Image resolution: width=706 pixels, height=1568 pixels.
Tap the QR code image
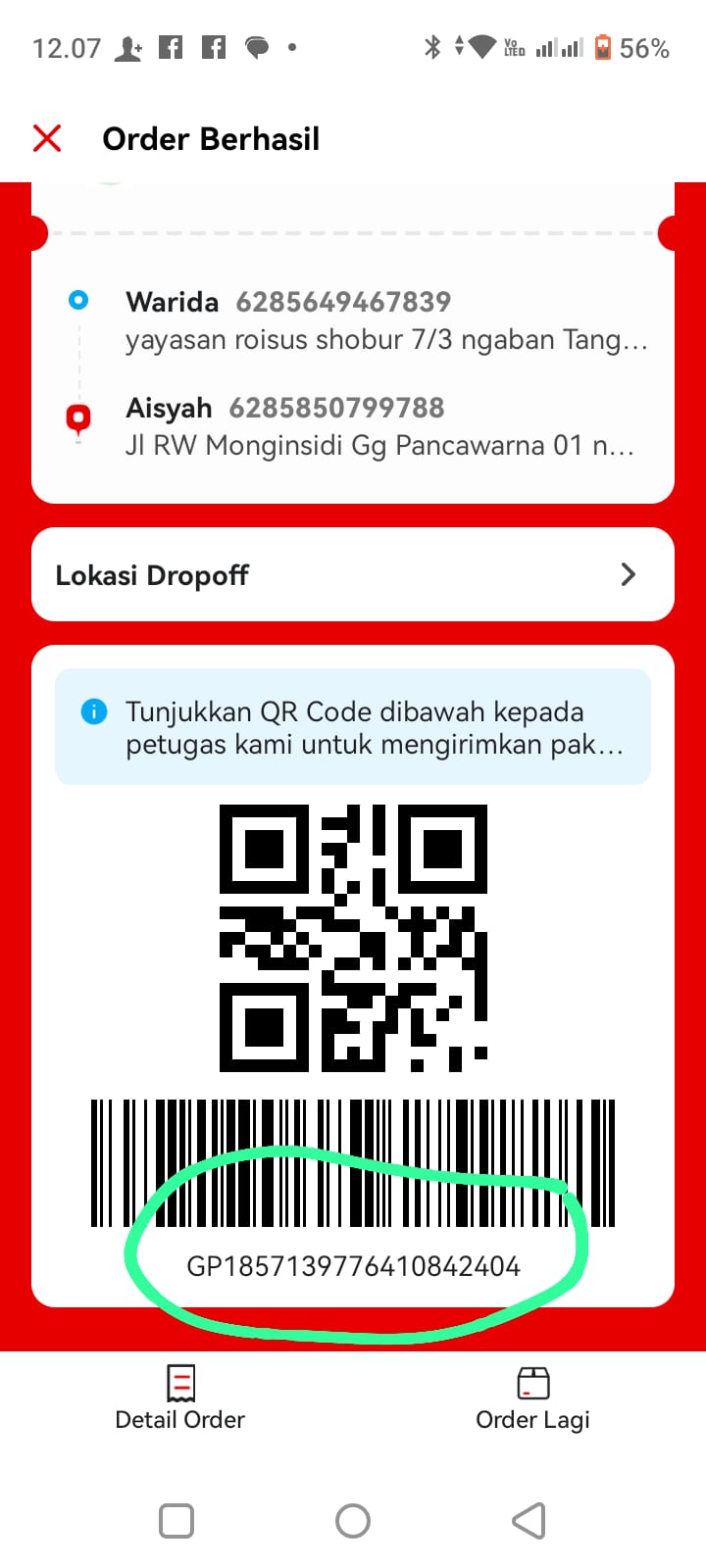355,938
